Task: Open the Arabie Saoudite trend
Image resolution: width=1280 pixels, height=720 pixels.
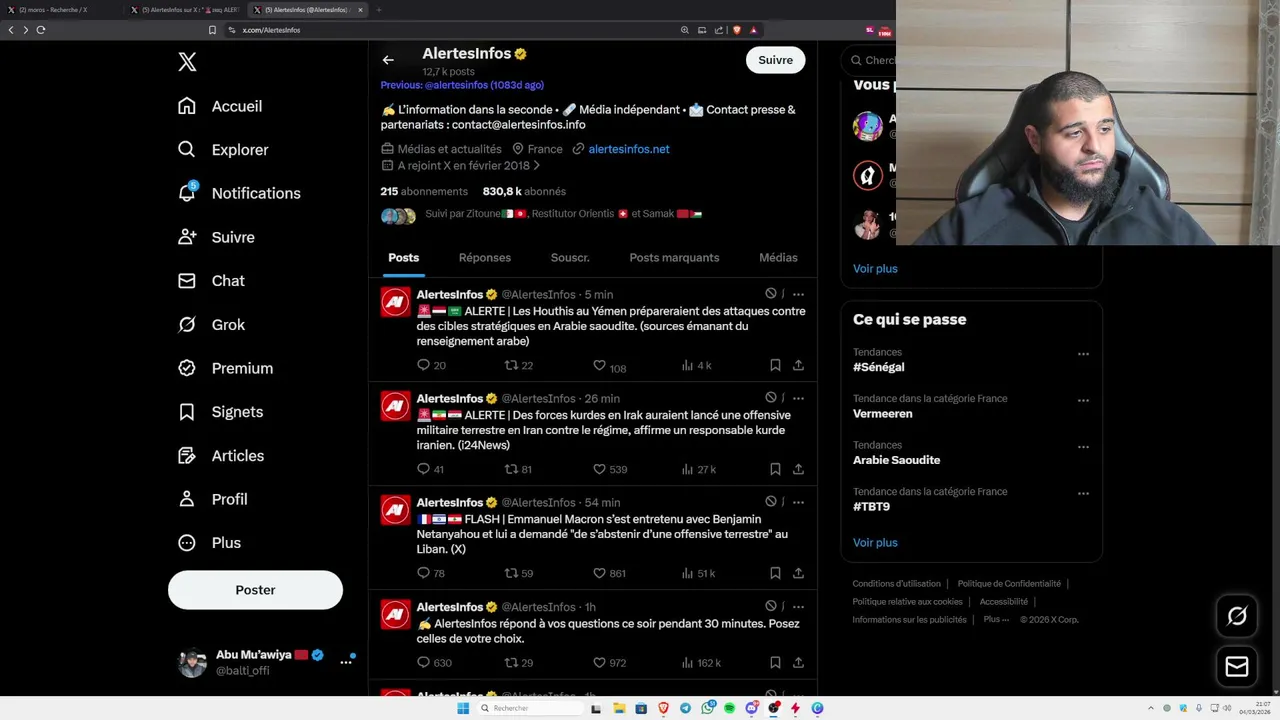Action: [x=896, y=460]
